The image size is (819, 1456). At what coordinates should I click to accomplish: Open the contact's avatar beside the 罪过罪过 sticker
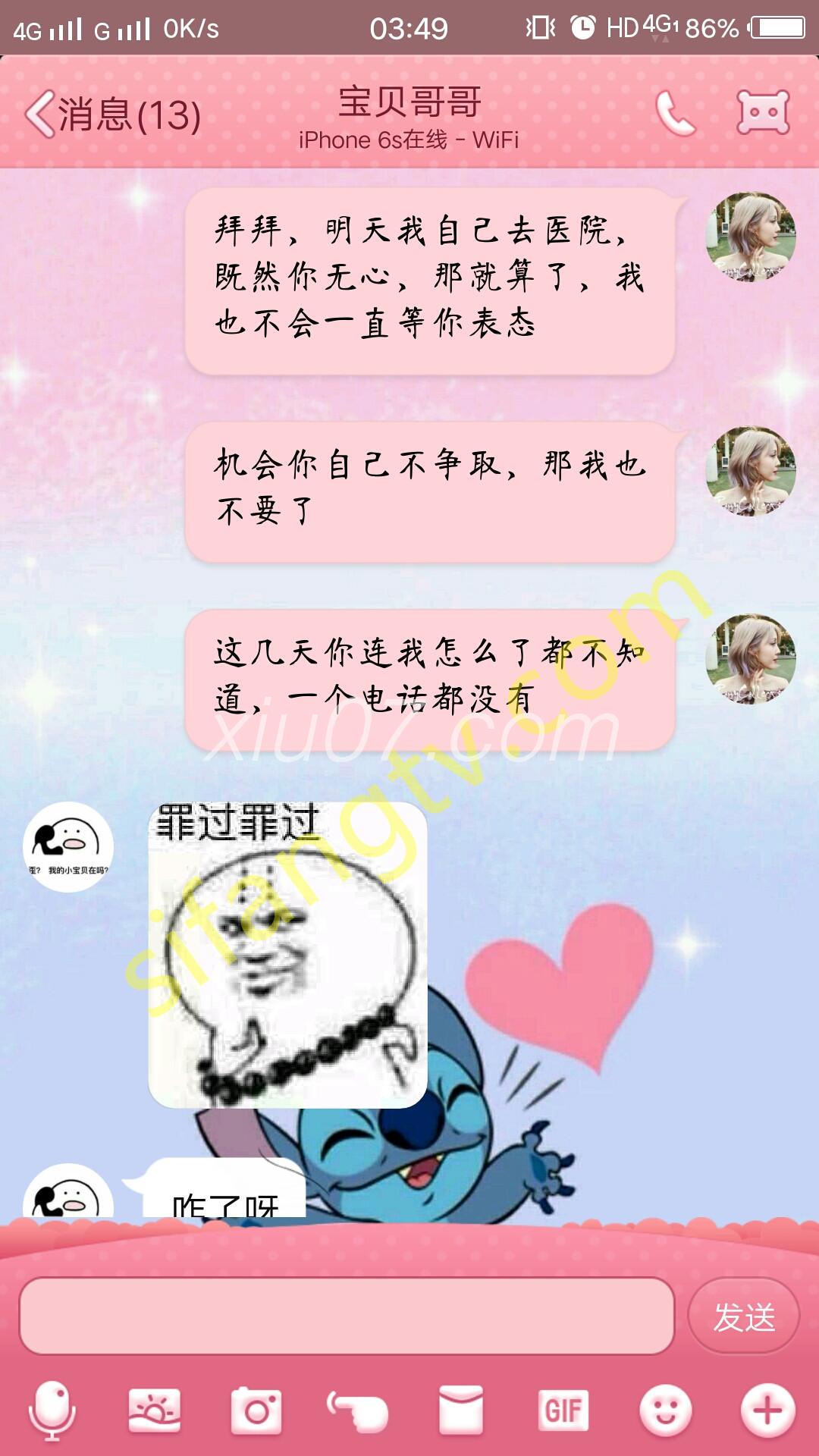click(68, 846)
